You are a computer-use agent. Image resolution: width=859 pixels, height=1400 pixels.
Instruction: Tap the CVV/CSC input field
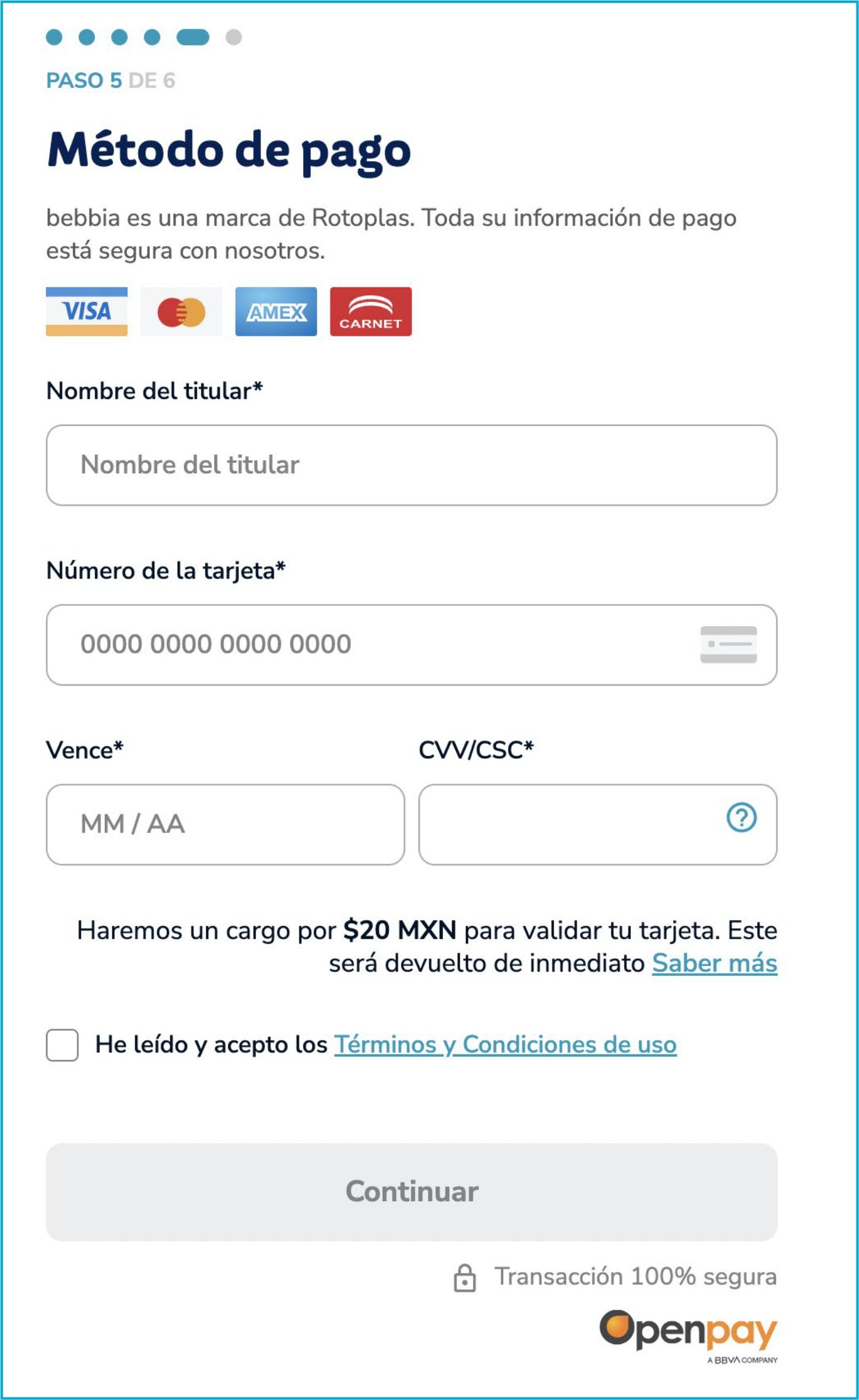564,824
